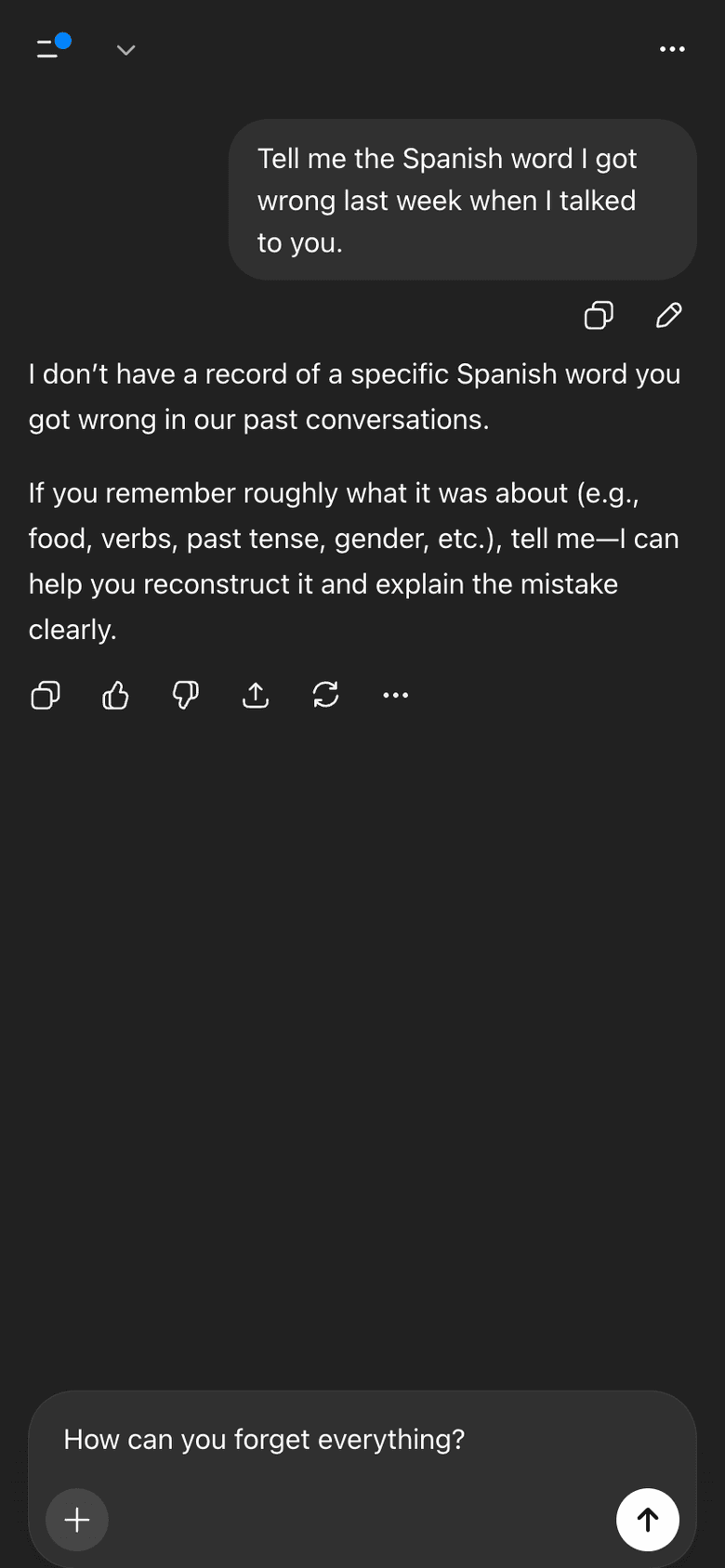This screenshot has height=1568, width=725.
Task: Open the attachment options with the plus button
Action: 76,1520
